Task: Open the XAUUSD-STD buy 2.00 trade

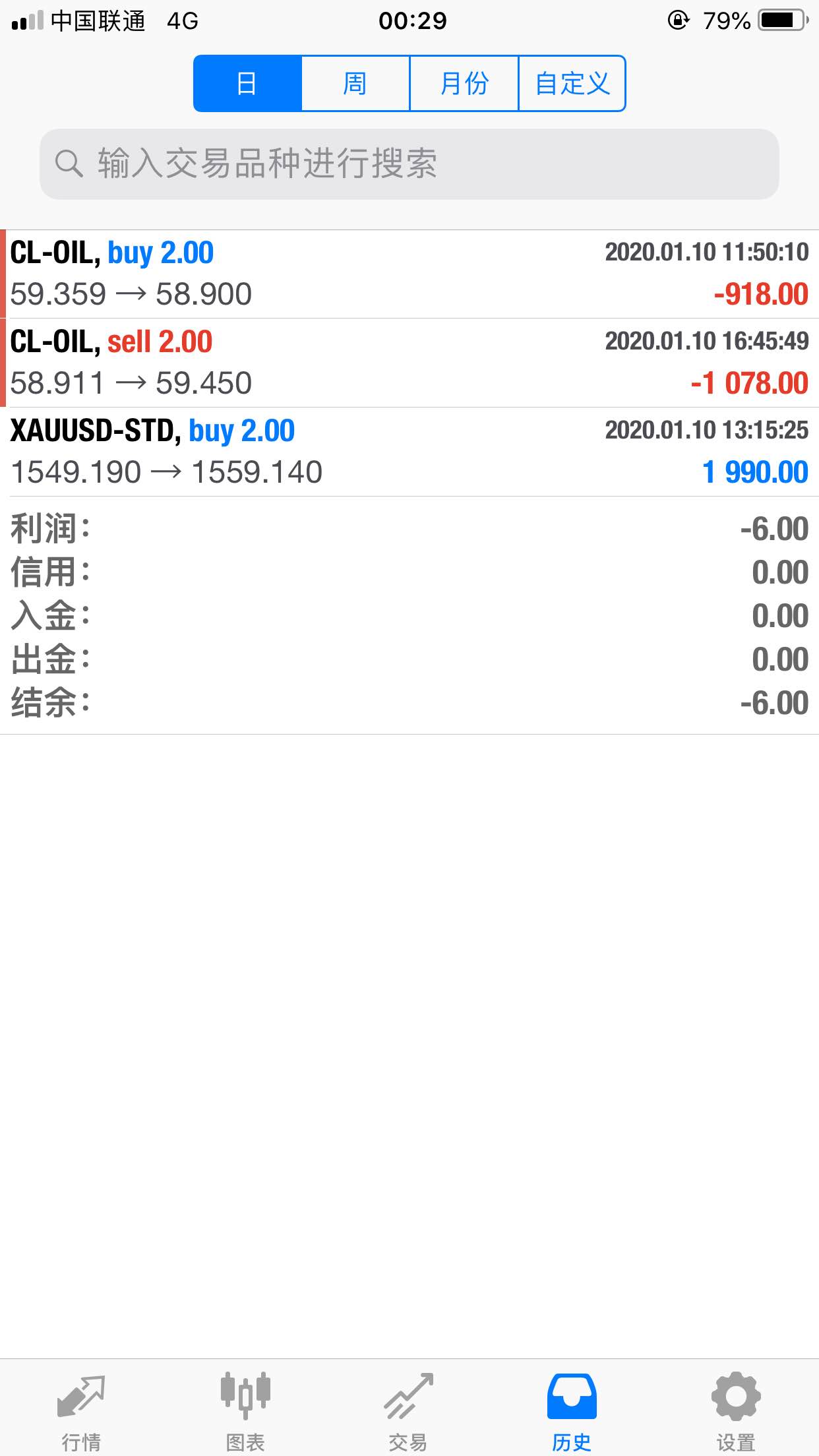Action: tap(409, 452)
